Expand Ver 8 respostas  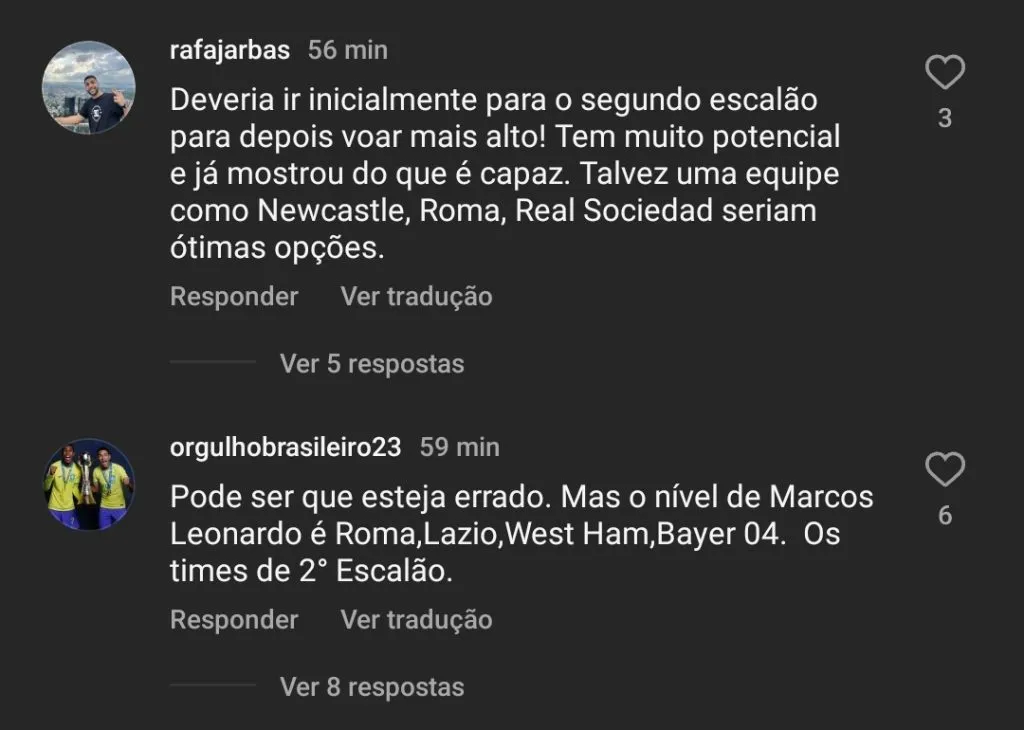(372, 687)
